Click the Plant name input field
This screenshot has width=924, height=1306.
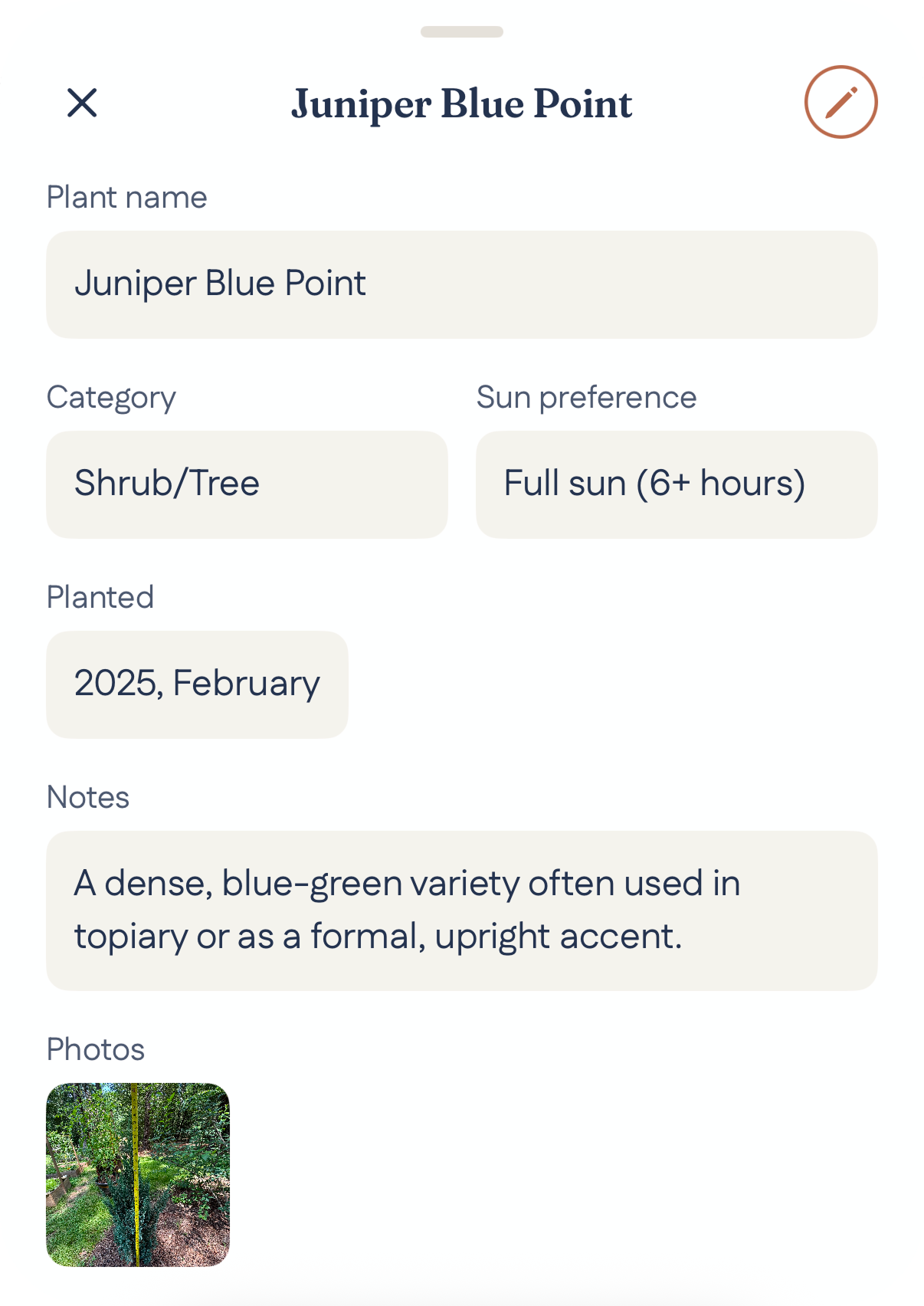(x=462, y=284)
